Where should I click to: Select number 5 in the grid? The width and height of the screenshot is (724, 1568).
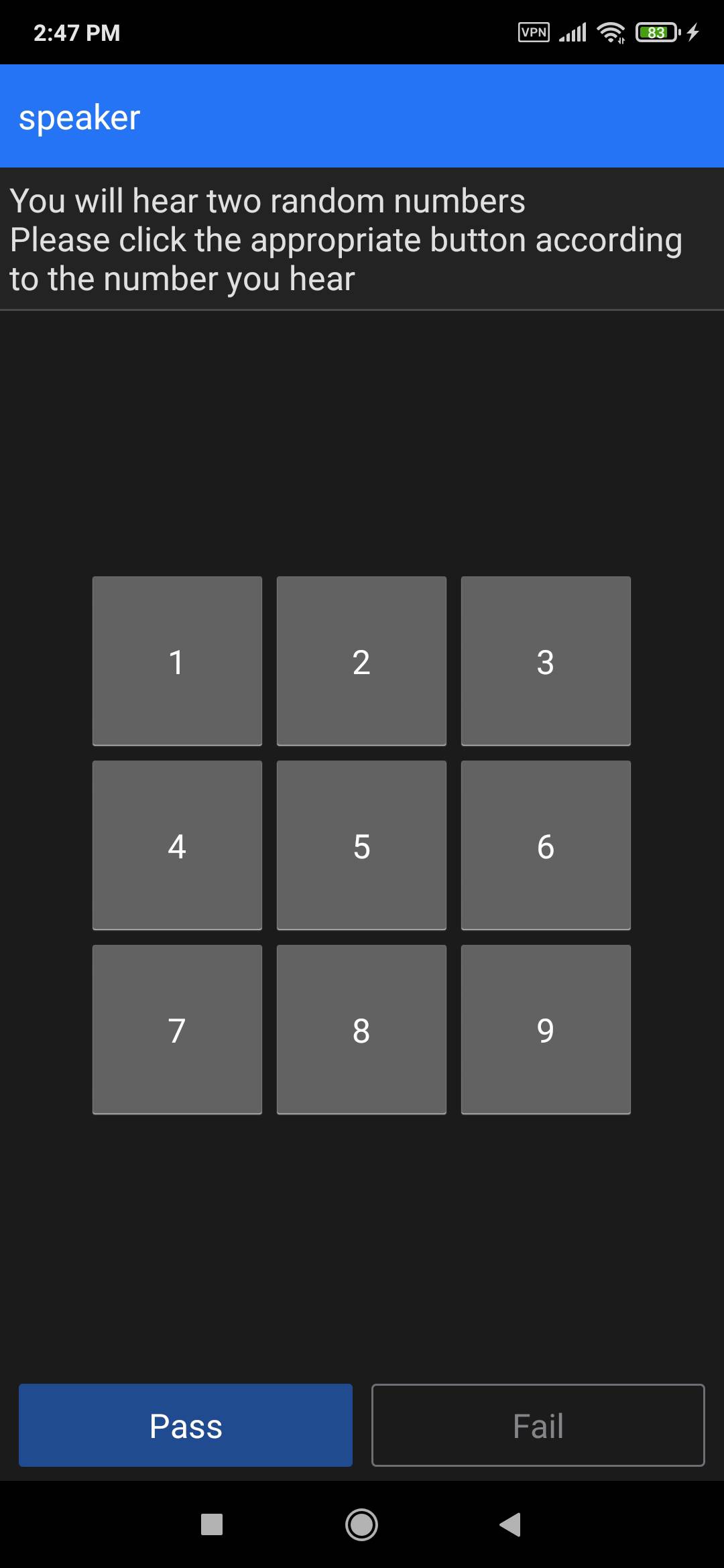[361, 845]
